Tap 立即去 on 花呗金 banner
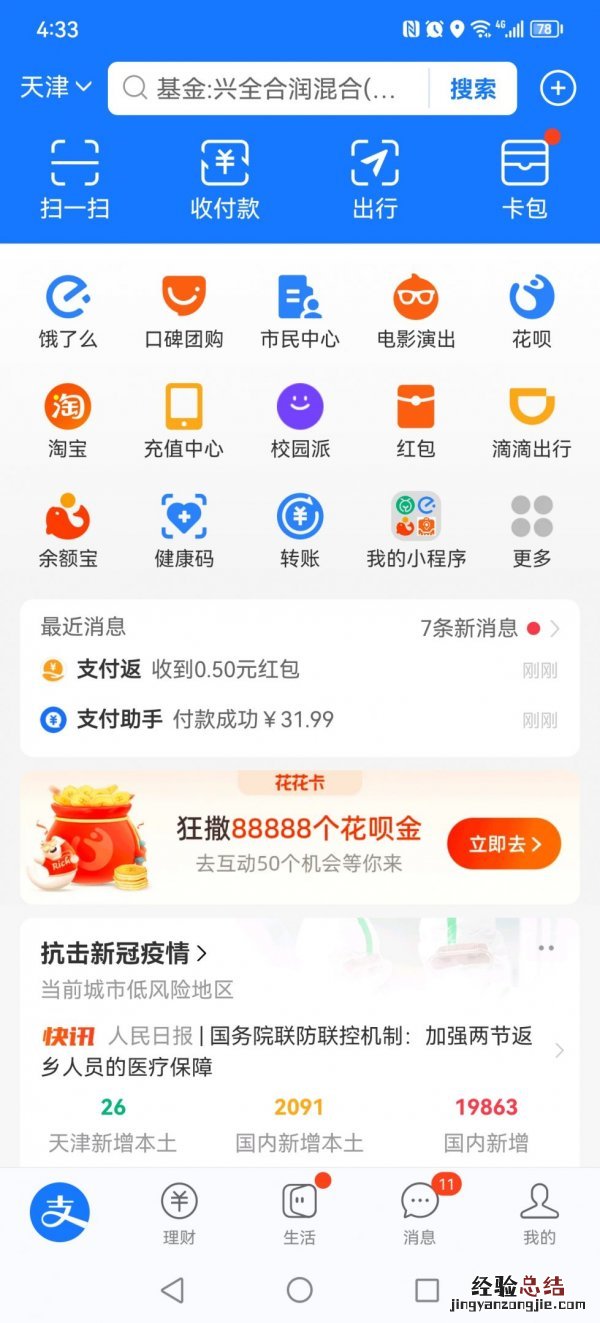This screenshot has height=1323, width=600. point(504,844)
